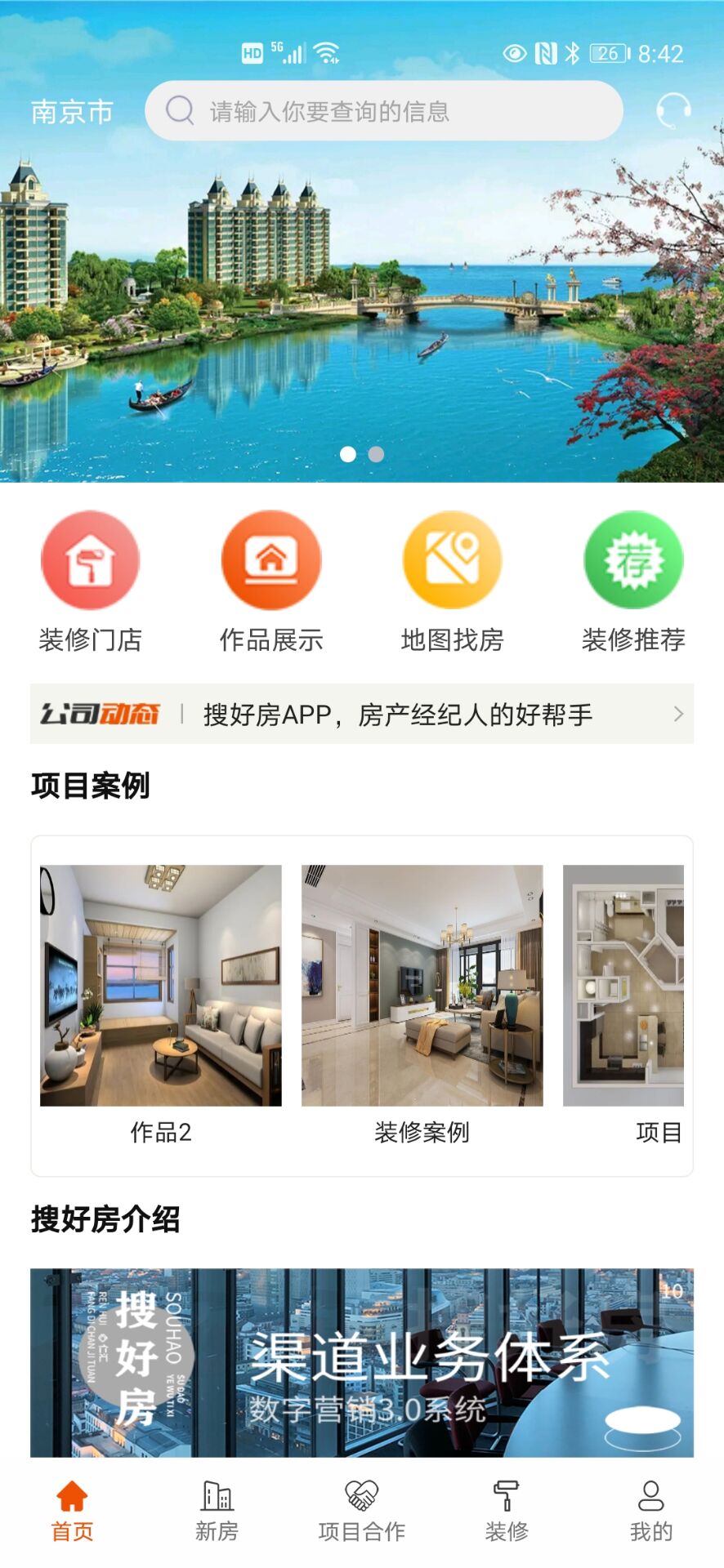Image resolution: width=724 pixels, height=1568 pixels.
Task: Open the 我的 profile tab
Action: click(x=651, y=1511)
